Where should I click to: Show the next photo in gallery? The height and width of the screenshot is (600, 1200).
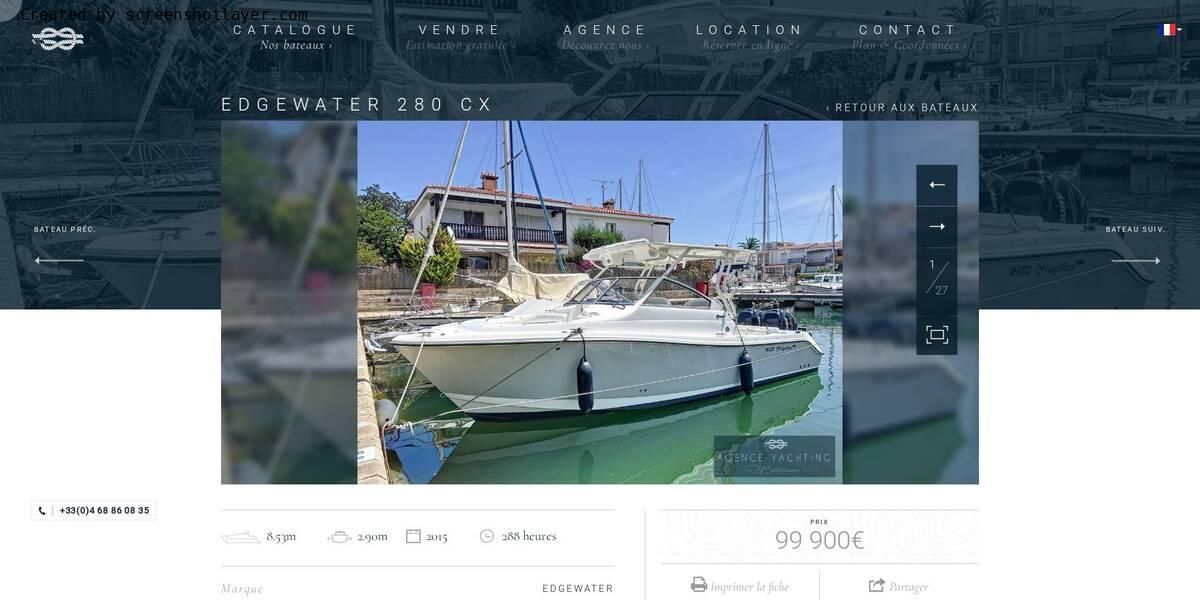[x=937, y=227]
